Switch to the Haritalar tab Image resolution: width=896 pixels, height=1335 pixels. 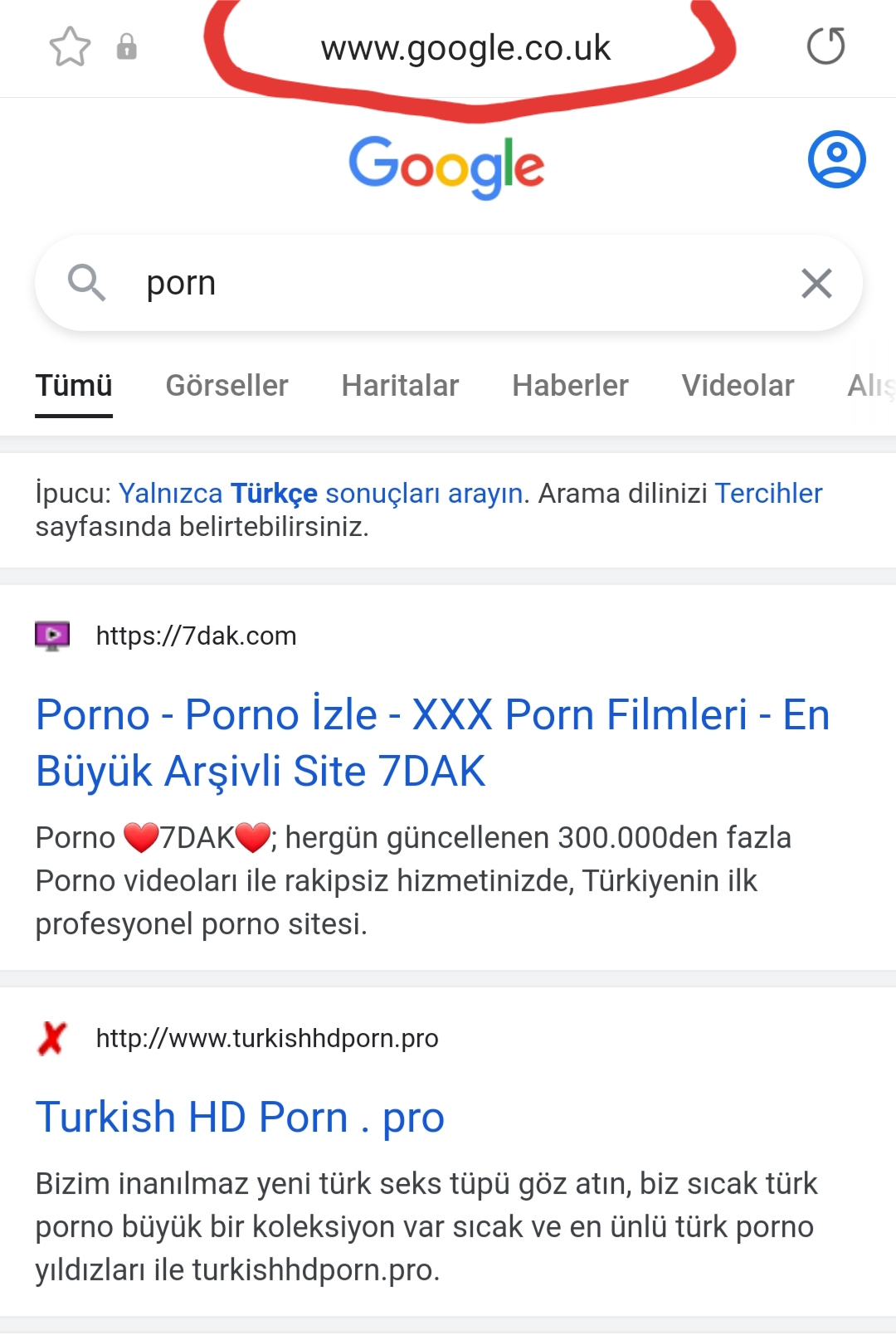tap(400, 386)
